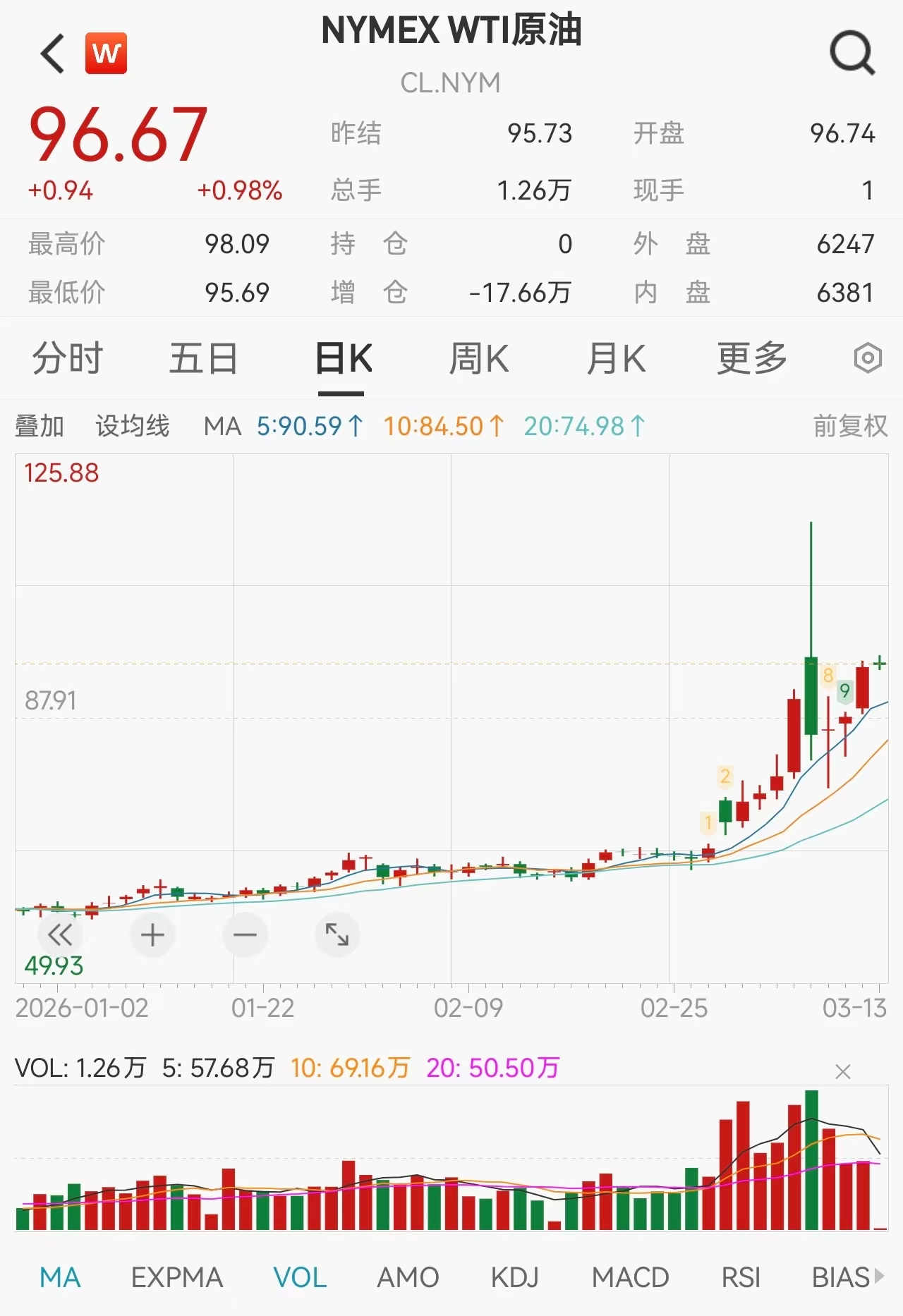Image resolution: width=903 pixels, height=1316 pixels.
Task: Tap the back arrow icon
Action: (51, 53)
